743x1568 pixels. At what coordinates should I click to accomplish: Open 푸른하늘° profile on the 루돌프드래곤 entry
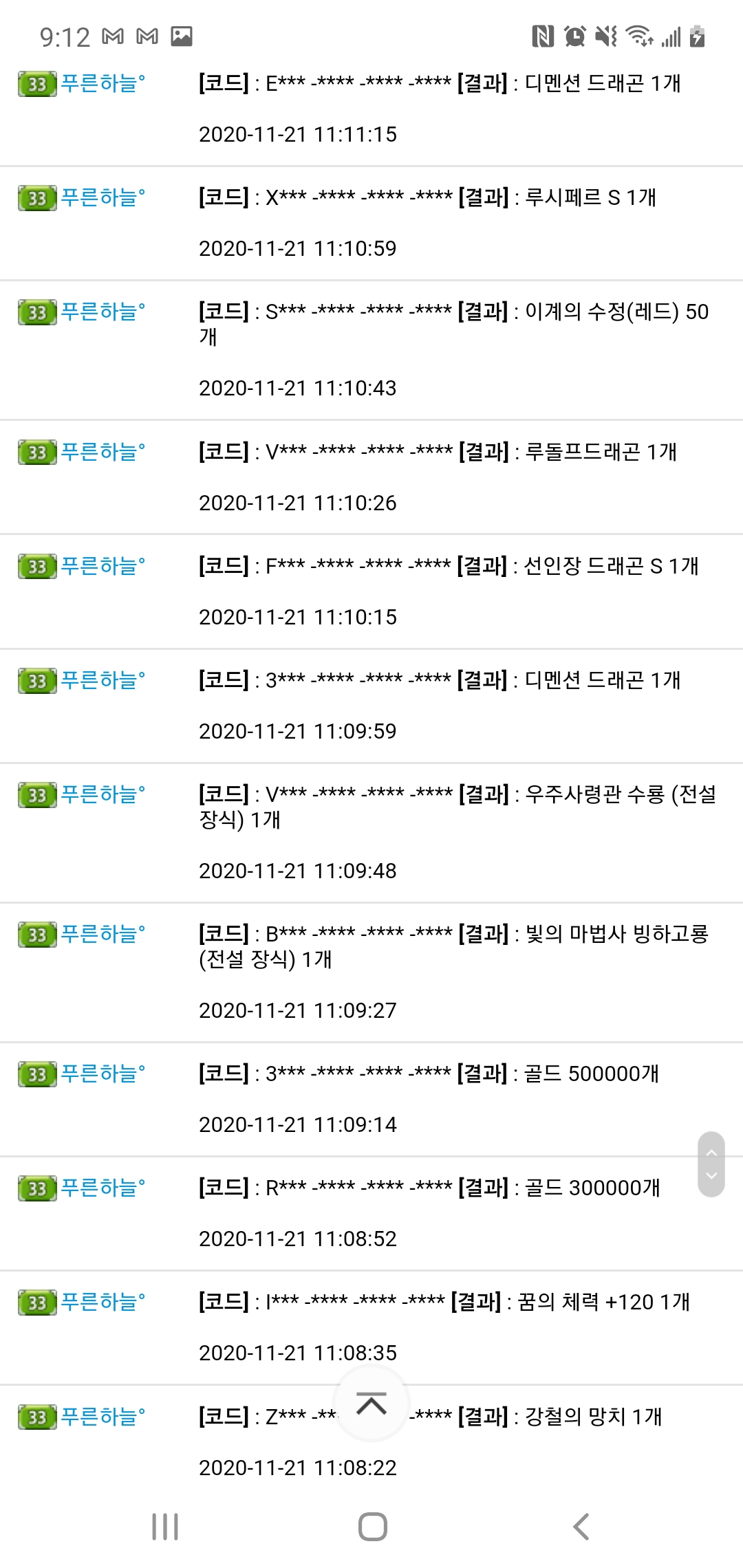click(x=103, y=452)
